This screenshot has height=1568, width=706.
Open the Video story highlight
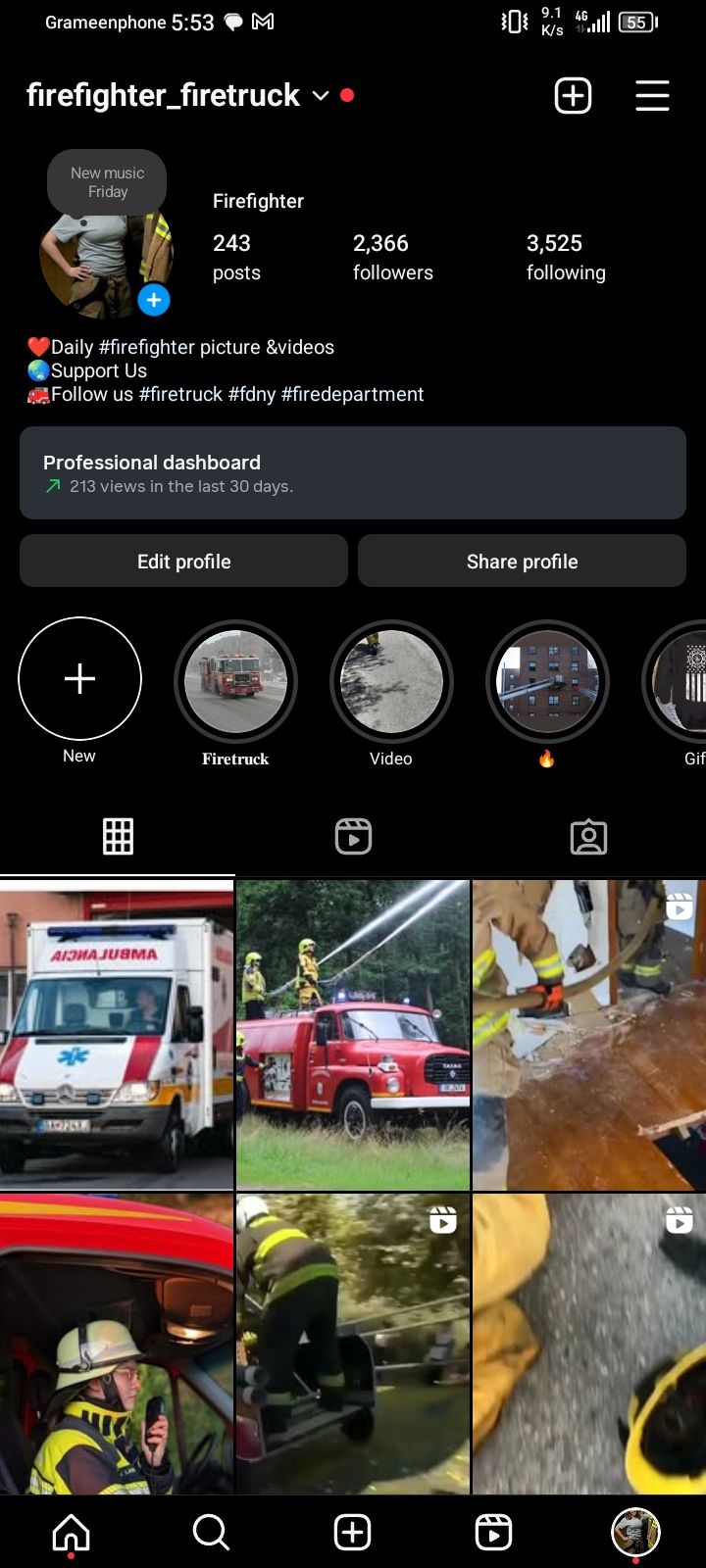391,681
